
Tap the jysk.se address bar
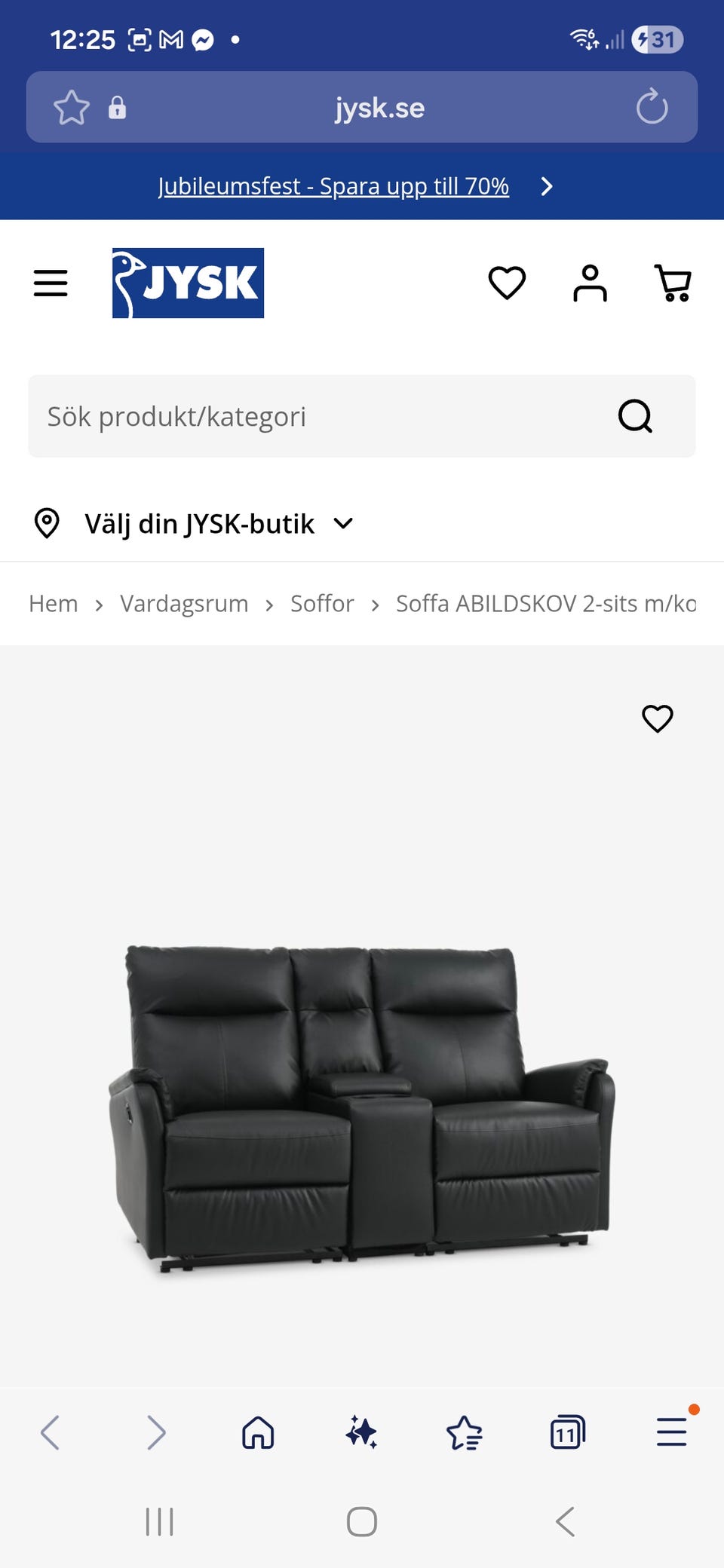click(x=379, y=108)
